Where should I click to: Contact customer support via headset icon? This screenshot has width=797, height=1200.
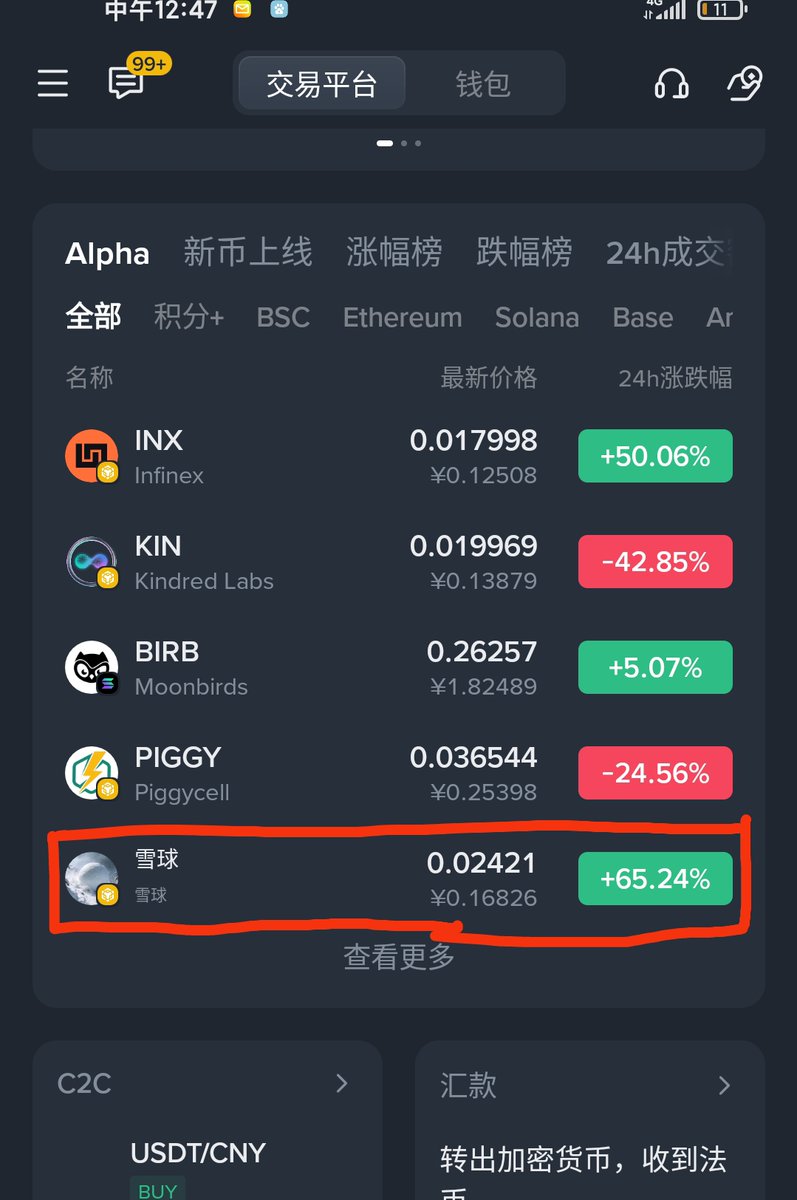coord(671,84)
